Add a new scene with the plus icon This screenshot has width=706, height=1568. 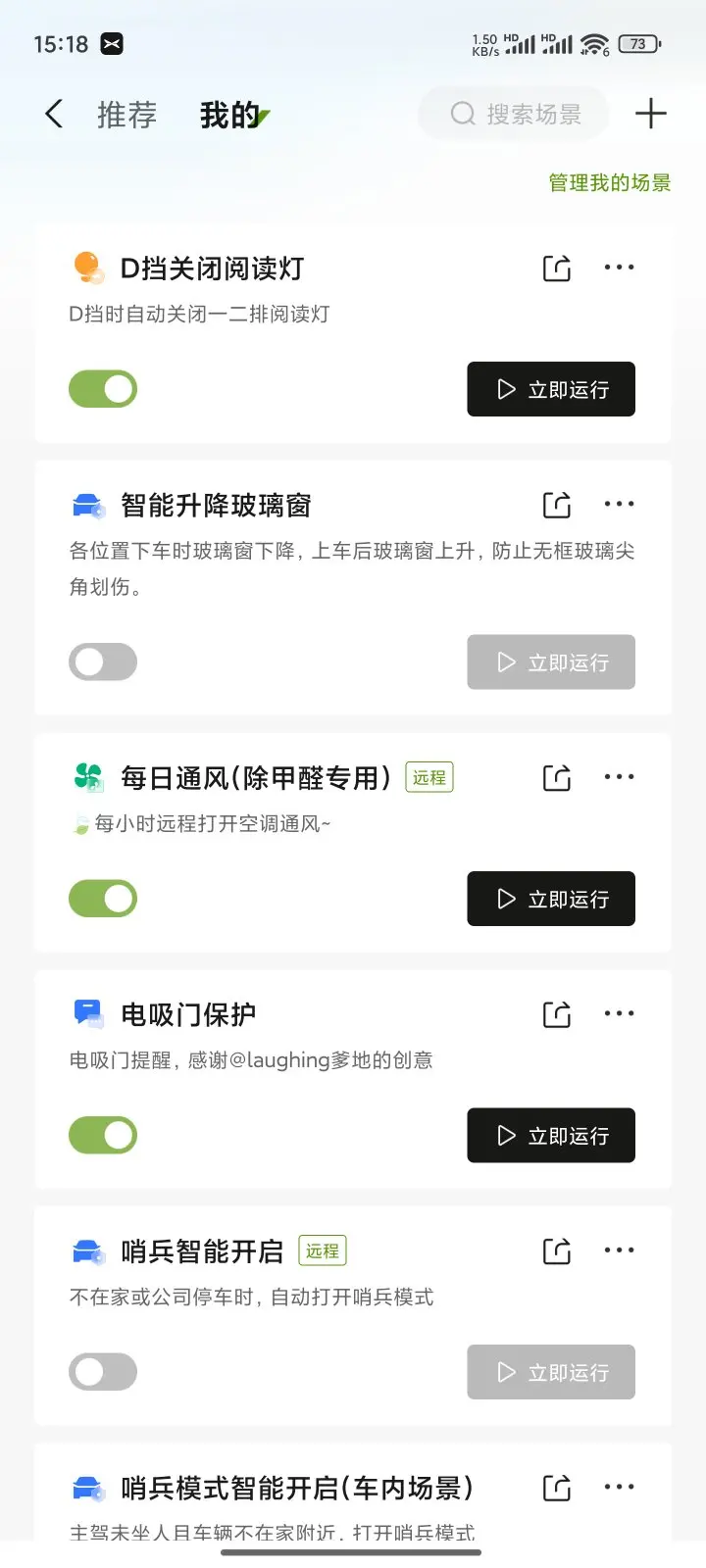pos(650,115)
